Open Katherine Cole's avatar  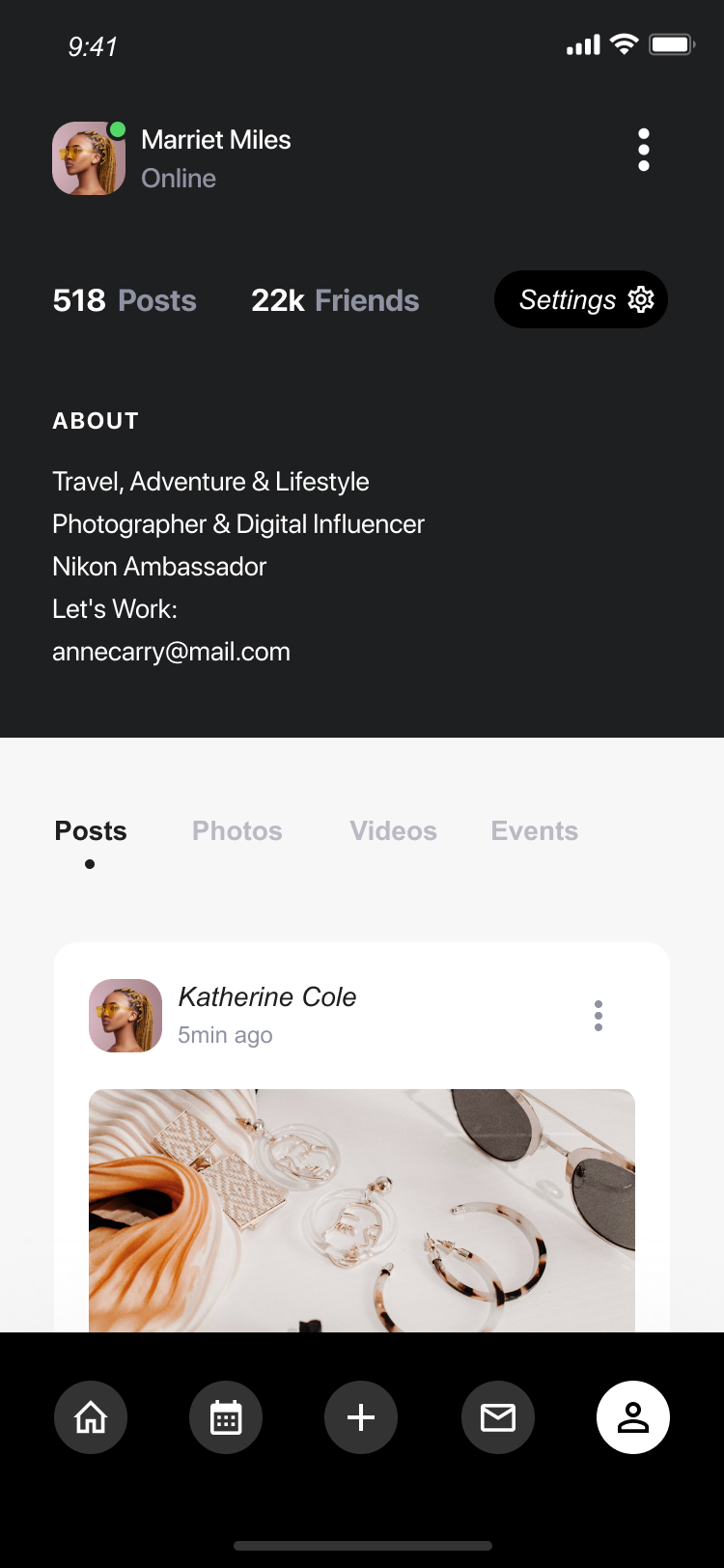coord(125,1016)
